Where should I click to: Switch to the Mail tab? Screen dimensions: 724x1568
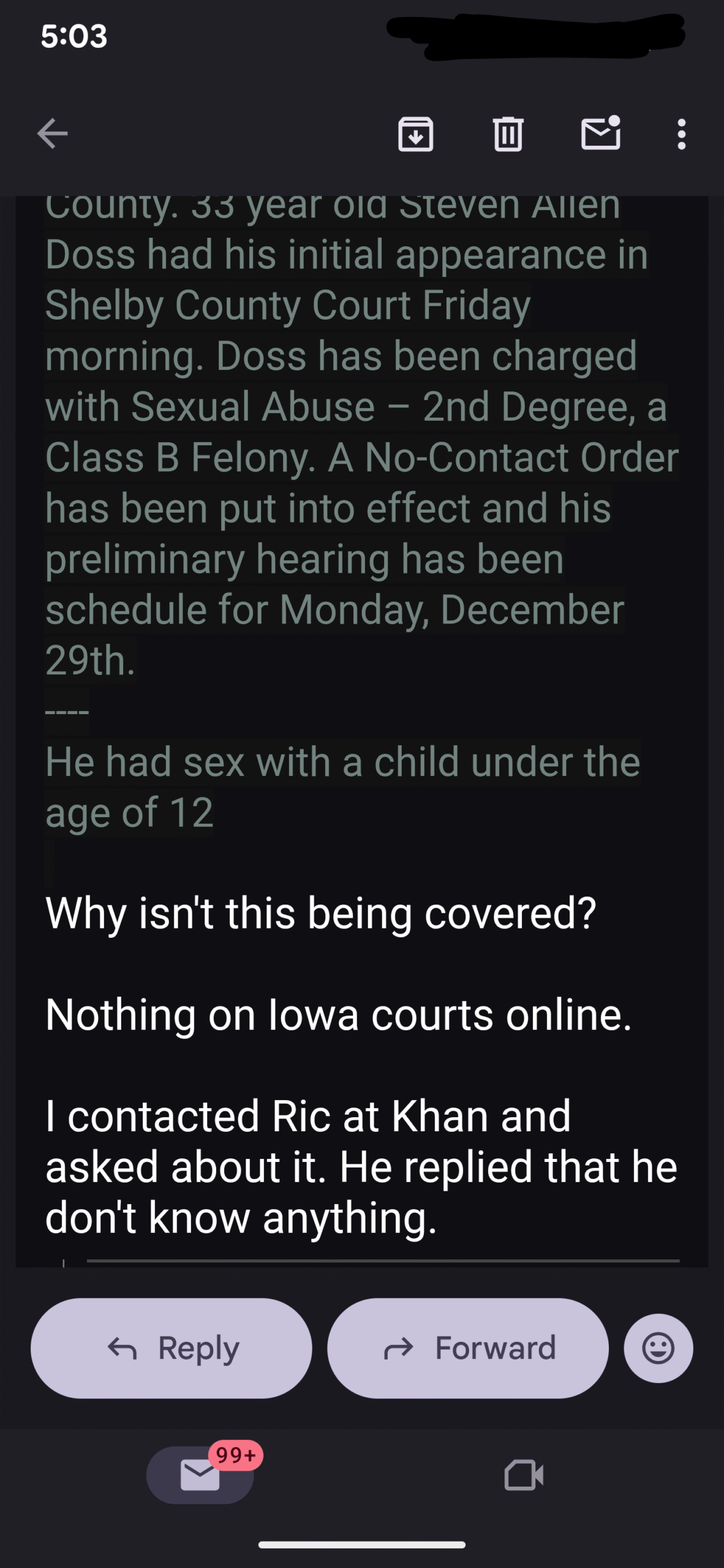(x=200, y=1475)
